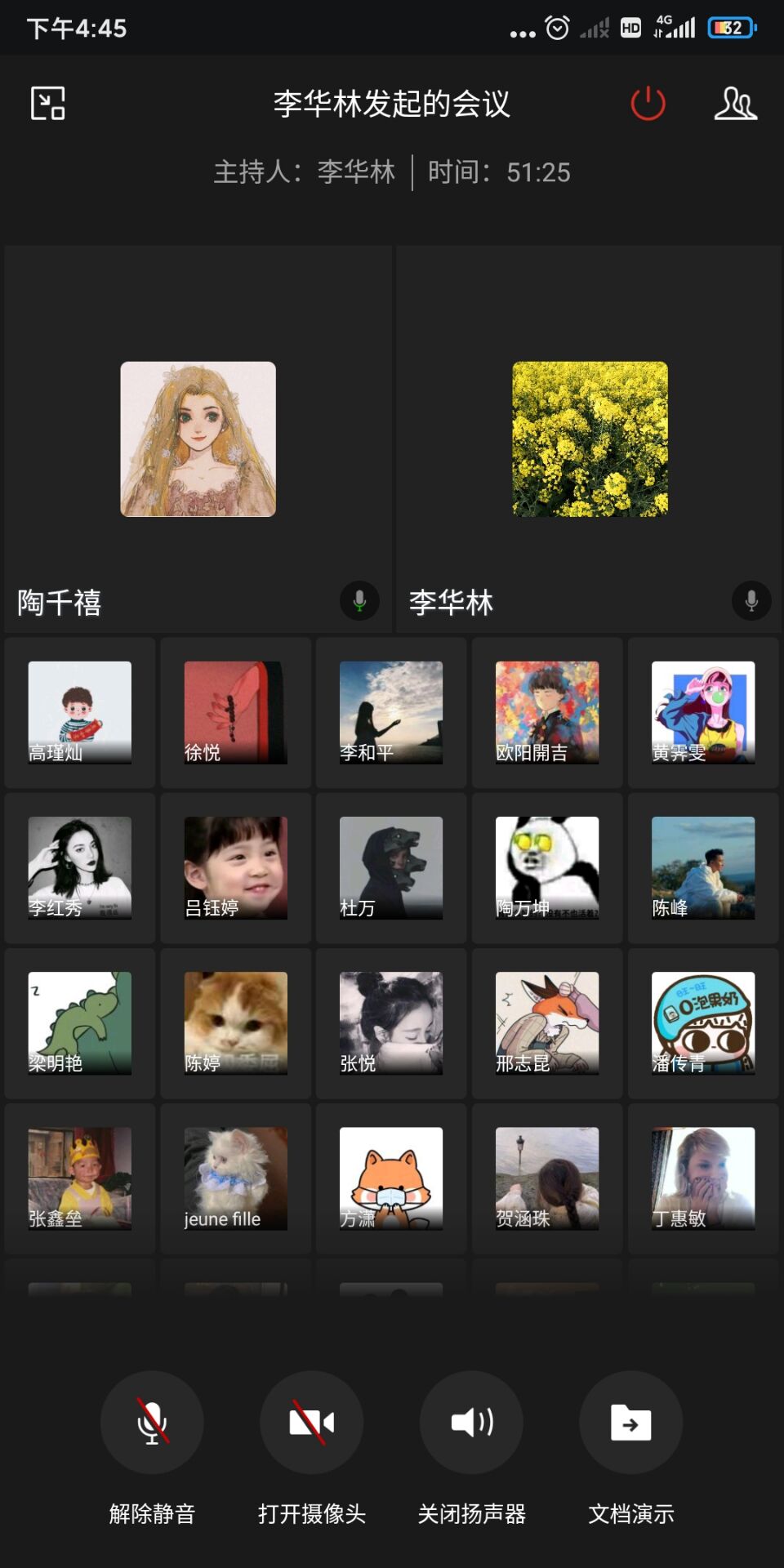Select participant 潘传青
The height and width of the screenshot is (1568, 784).
pyautogui.click(x=703, y=1022)
